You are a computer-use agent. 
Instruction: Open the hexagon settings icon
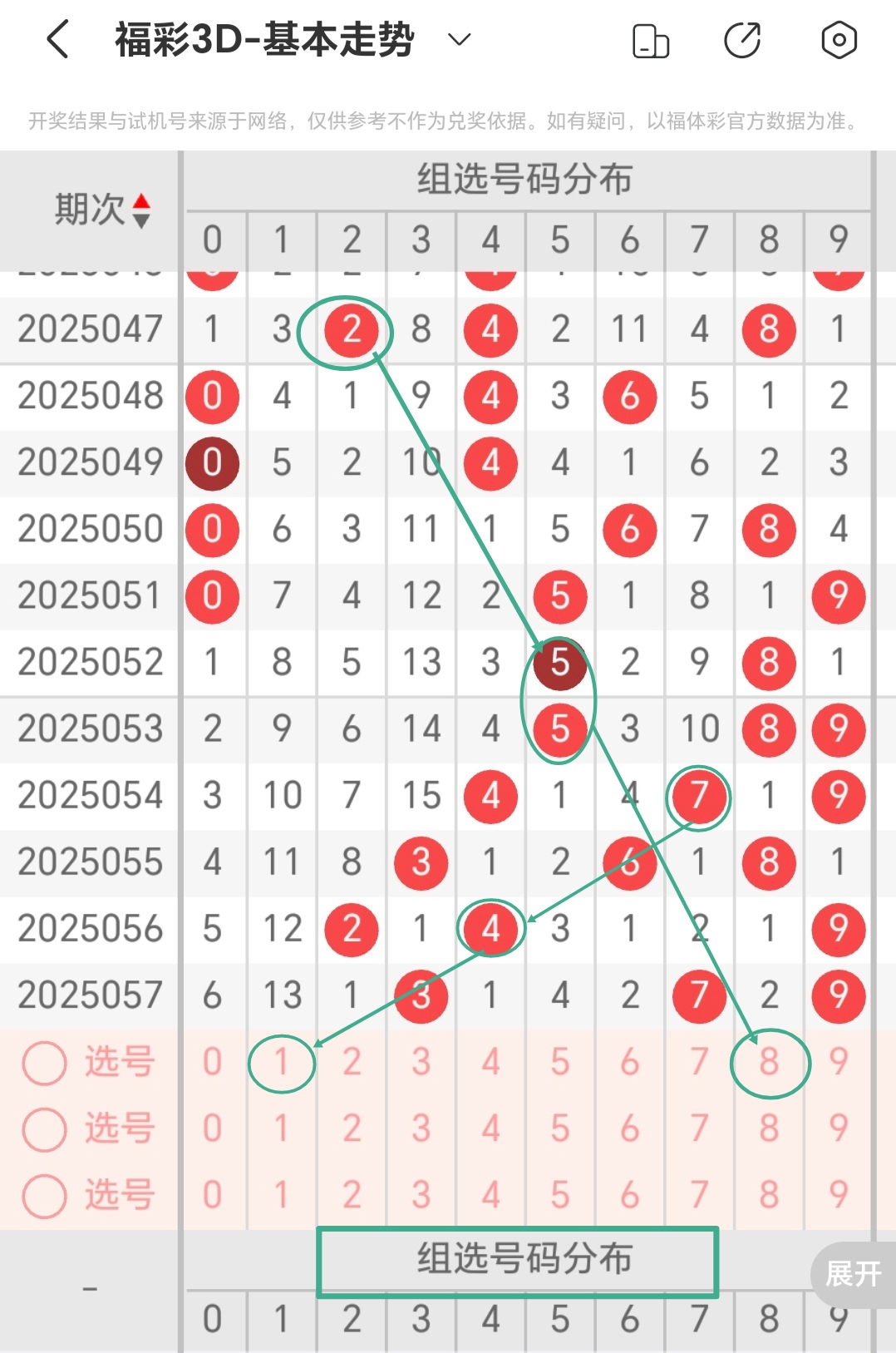(x=838, y=40)
